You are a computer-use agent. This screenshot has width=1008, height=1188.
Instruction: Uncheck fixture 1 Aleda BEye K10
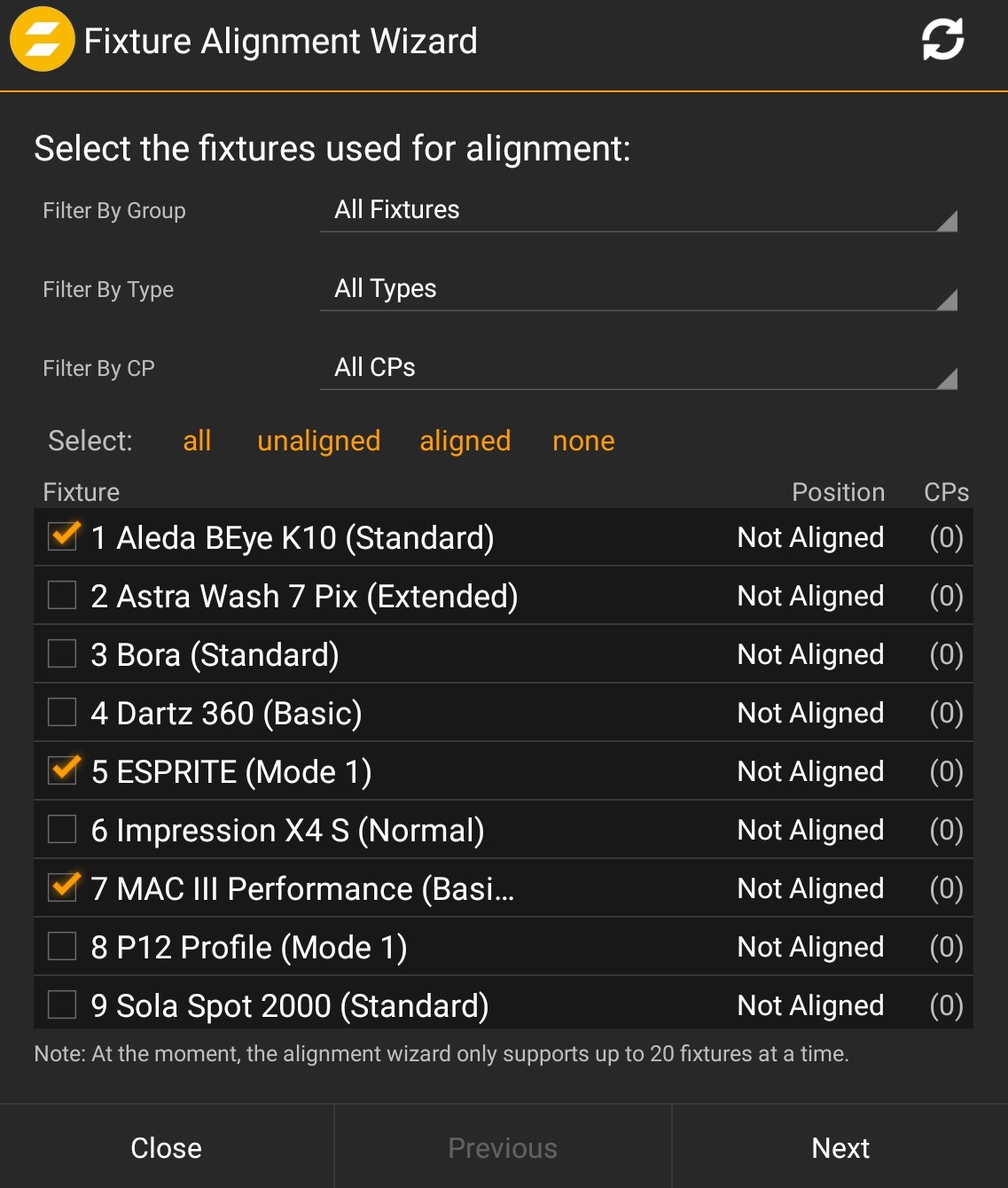pos(61,536)
